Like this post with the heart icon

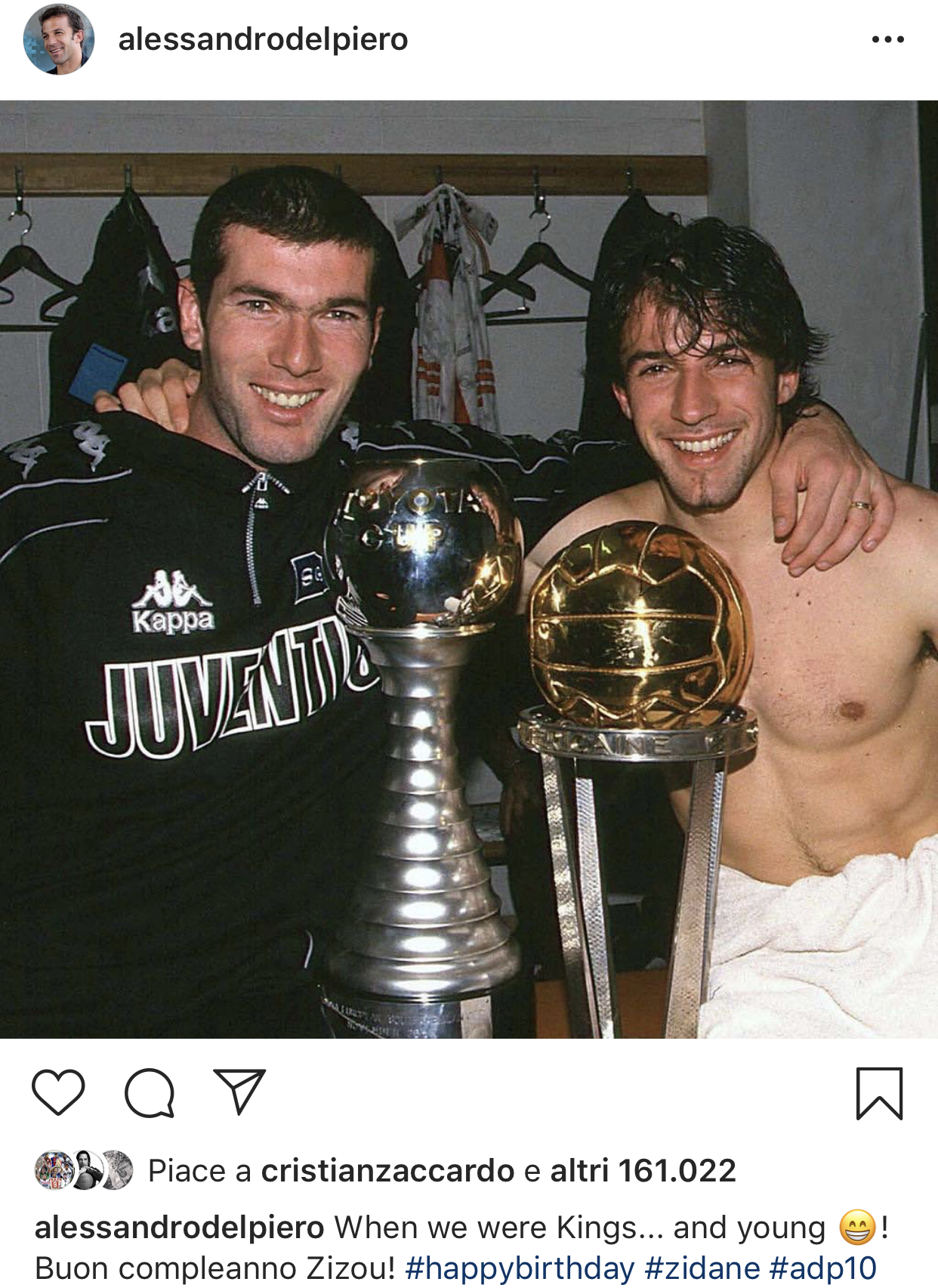(58, 1092)
